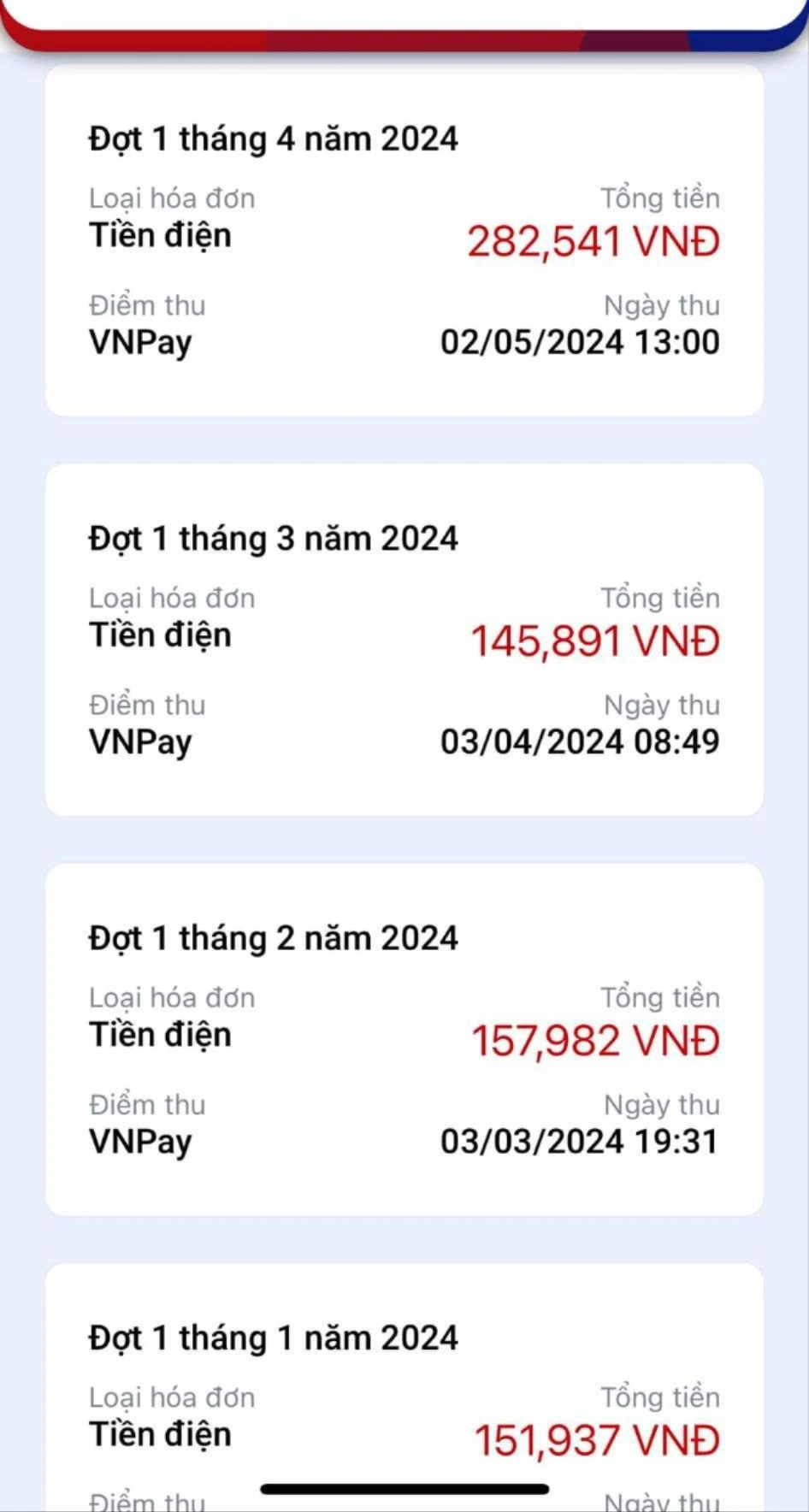Click VNPay under the April bill
Screen dimensions: 809x1512
[139, 341]
